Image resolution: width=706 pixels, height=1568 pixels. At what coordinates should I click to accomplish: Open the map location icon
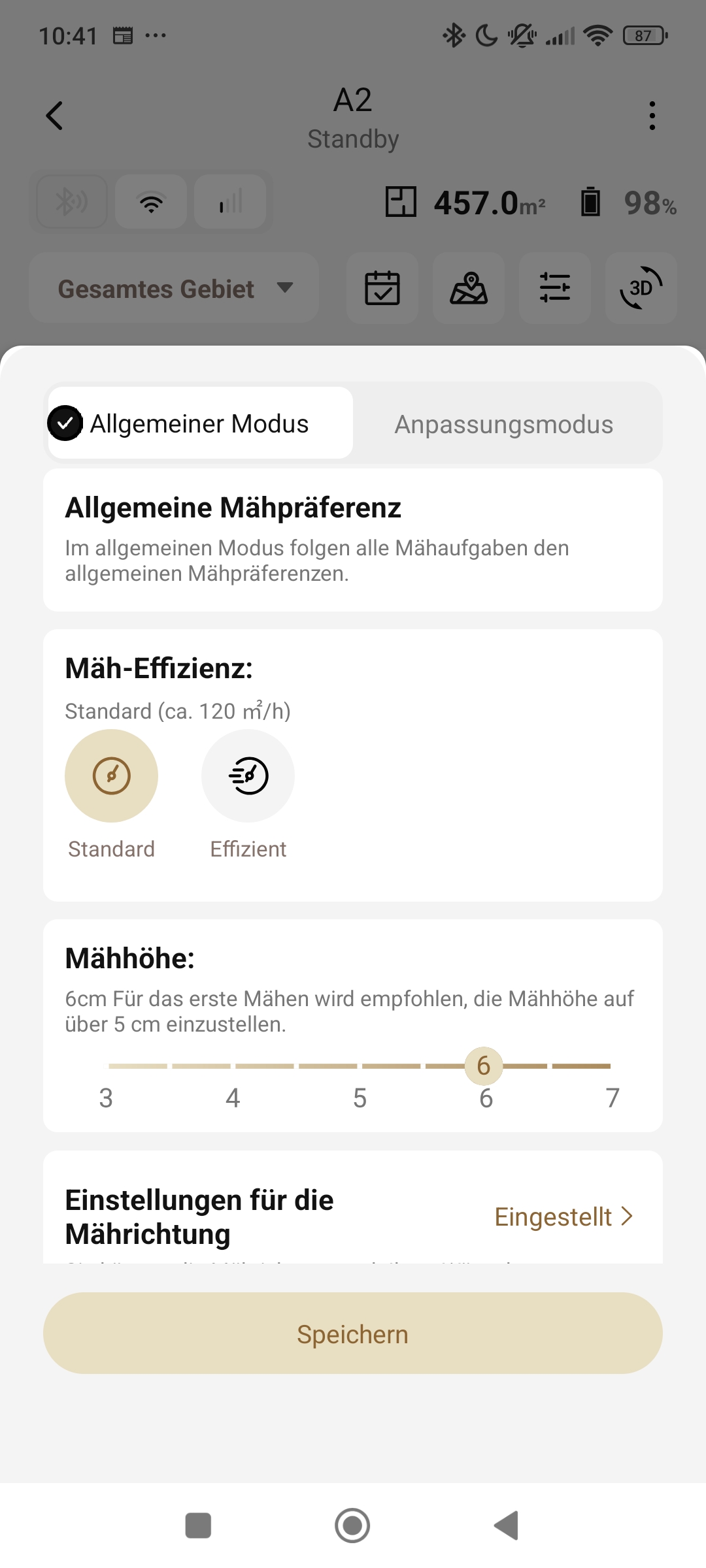[x=469, y=288]
